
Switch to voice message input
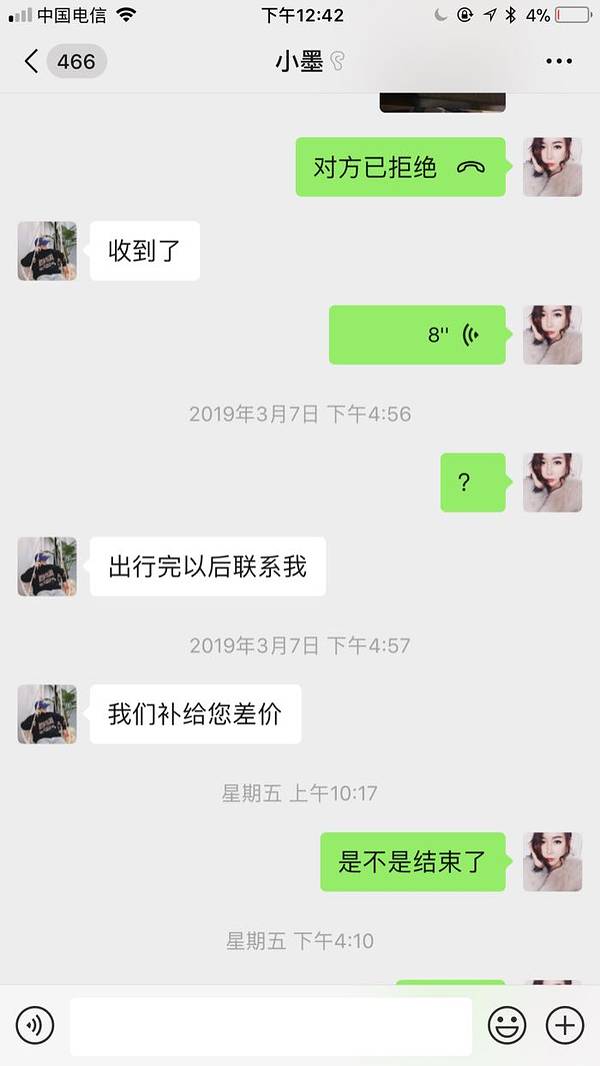click(x=35, y=1025)
